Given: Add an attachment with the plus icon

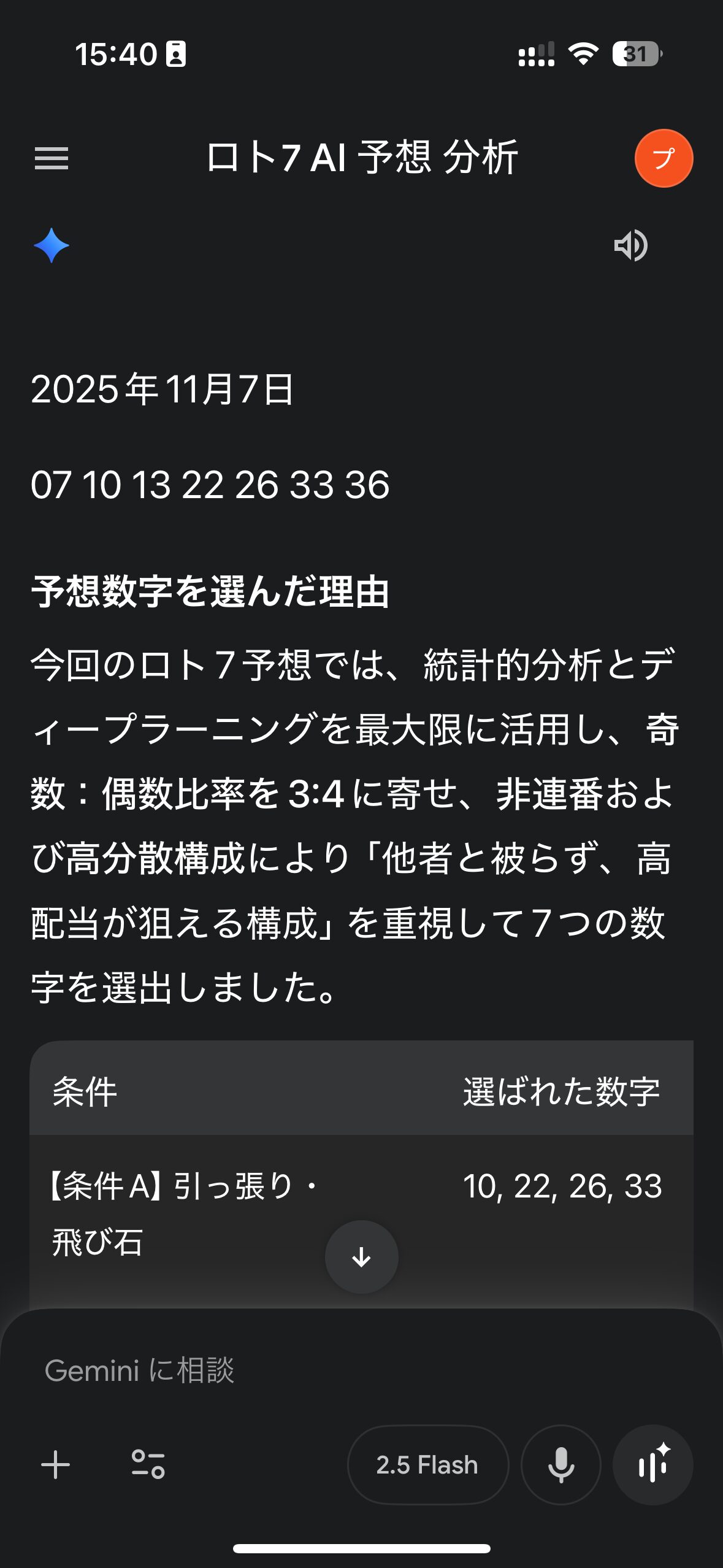Looking at the screenshot, I should coord(56,1464).
